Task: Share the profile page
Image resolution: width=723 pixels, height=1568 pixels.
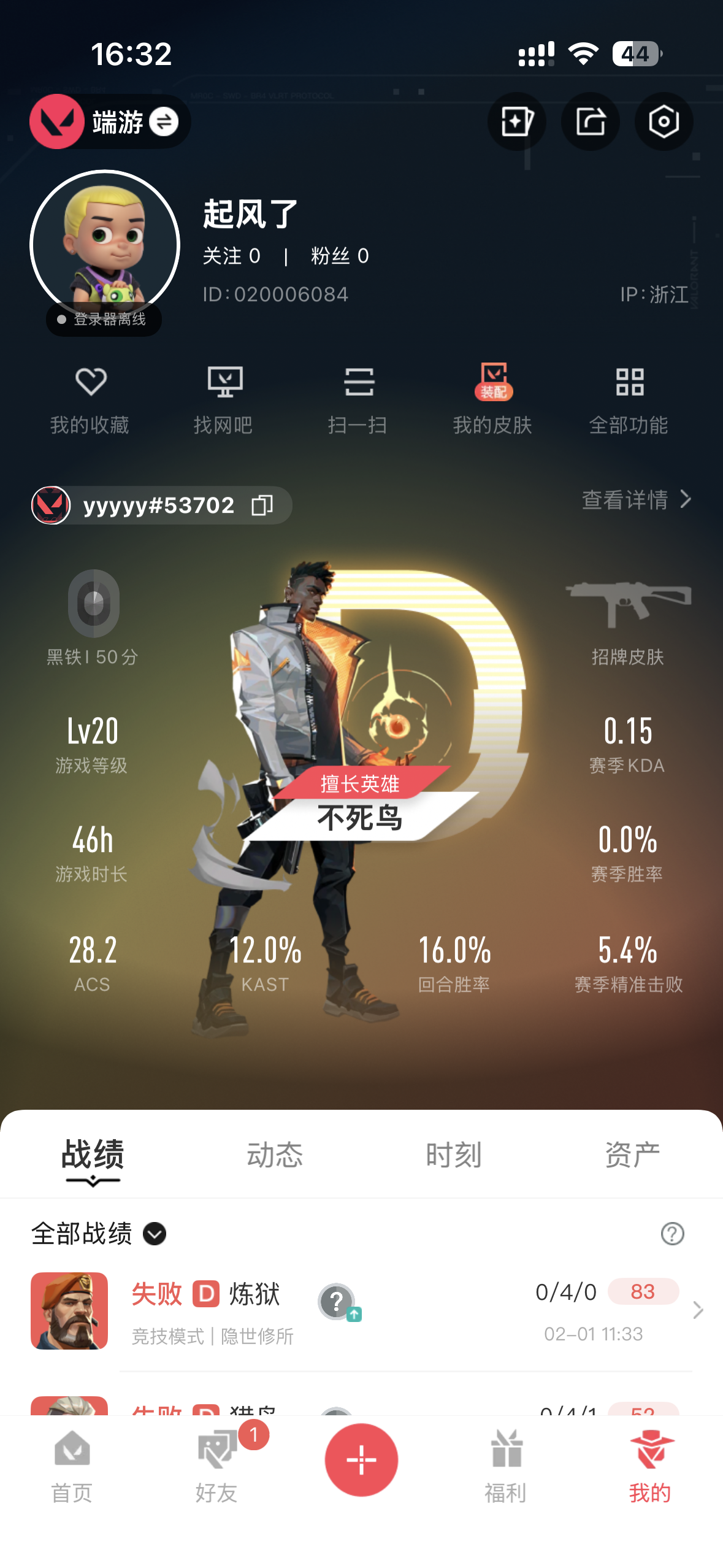Action: (590, 121)
